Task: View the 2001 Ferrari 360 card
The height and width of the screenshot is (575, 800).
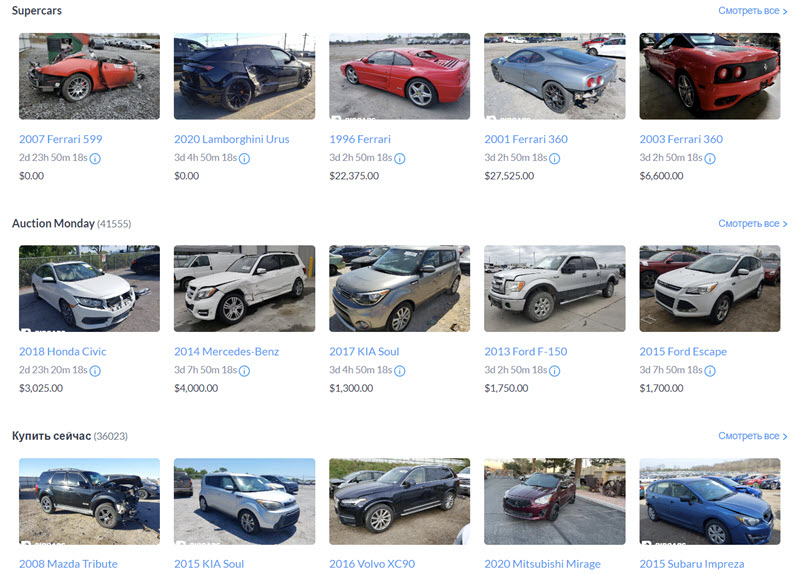Action: click(554, 76)
